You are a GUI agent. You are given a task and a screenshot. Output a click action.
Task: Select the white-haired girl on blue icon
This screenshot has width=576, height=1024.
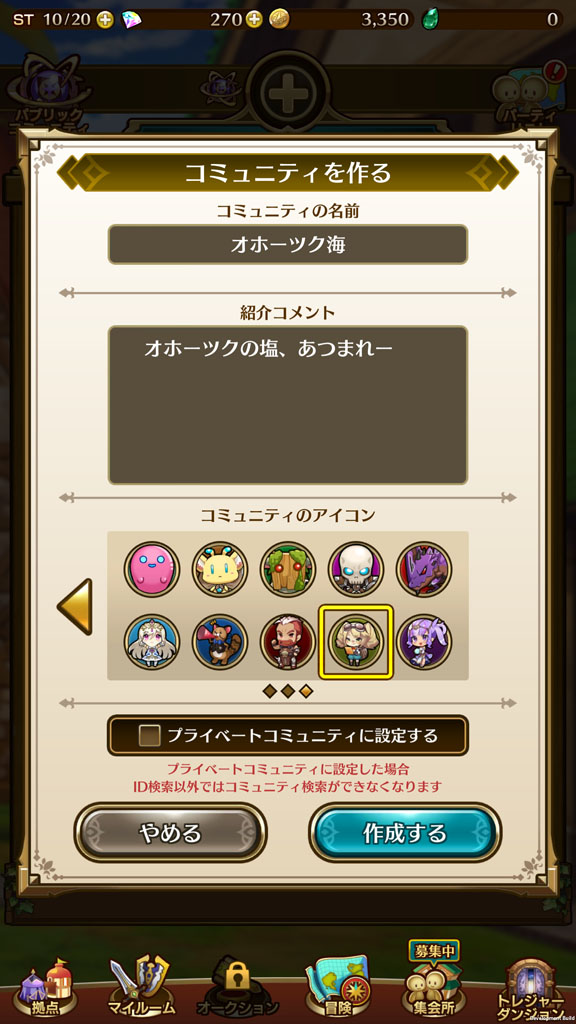pyautogui.click(x=152, y=641)
